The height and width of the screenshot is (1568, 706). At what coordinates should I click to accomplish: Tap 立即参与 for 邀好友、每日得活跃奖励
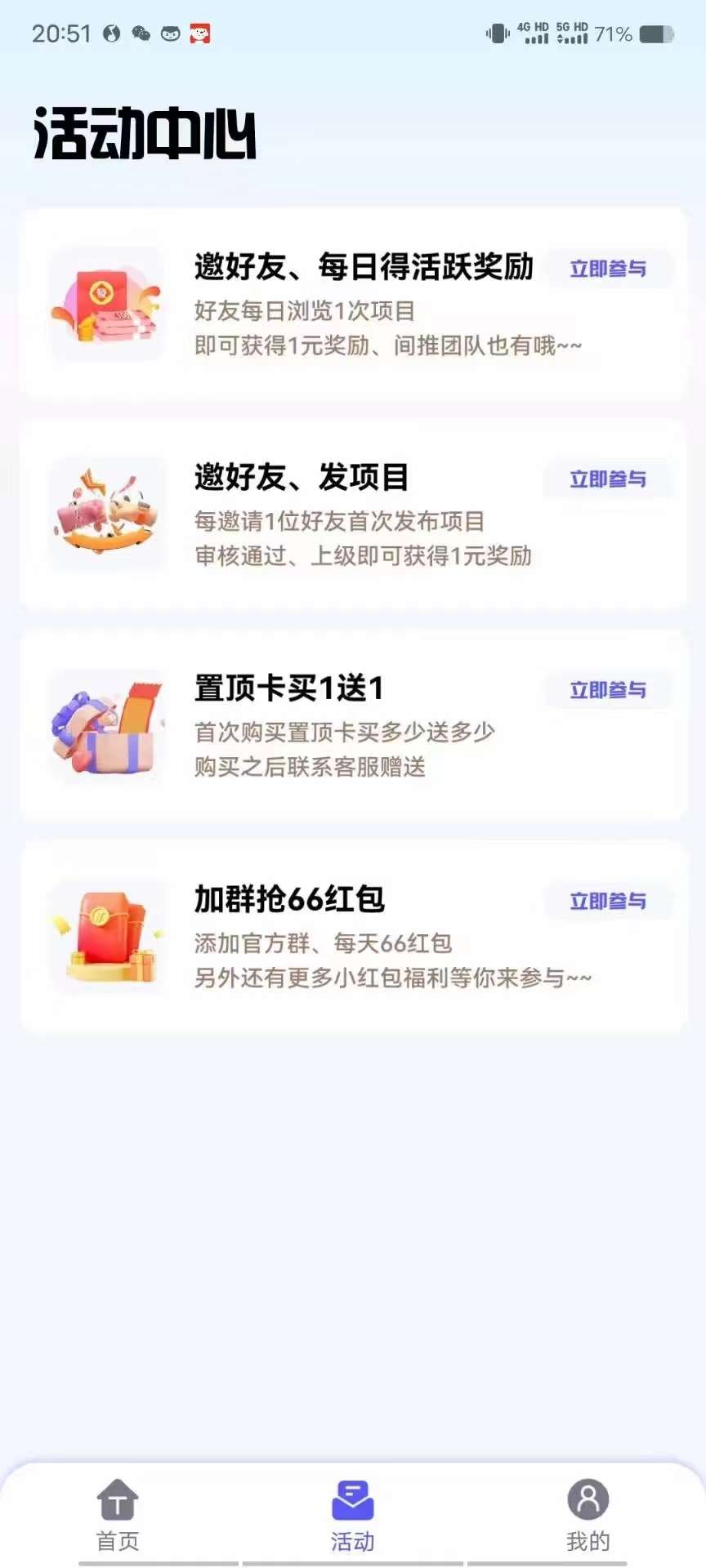click(x=608, y=269)
